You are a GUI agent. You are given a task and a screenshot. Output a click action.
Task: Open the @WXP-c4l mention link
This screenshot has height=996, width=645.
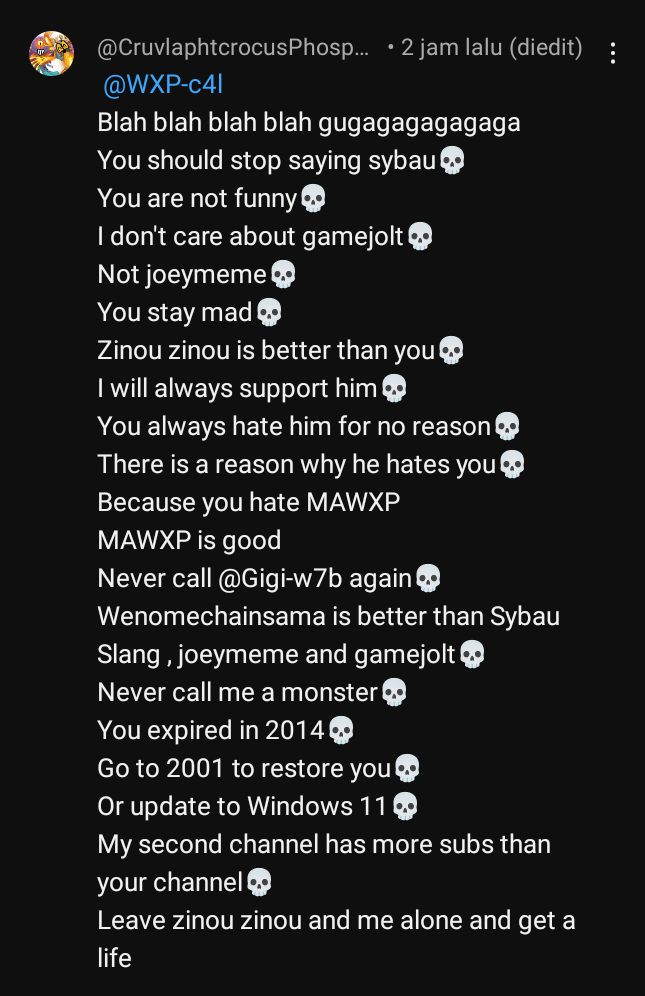(x=162, y=85)
